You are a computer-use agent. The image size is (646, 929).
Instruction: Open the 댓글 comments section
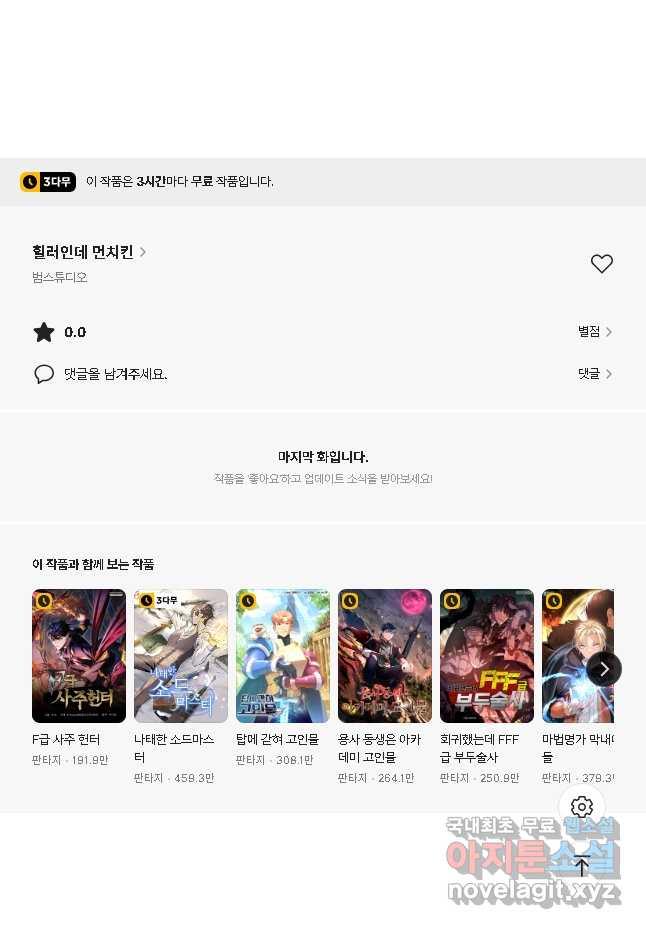click(x=594, y=374)
